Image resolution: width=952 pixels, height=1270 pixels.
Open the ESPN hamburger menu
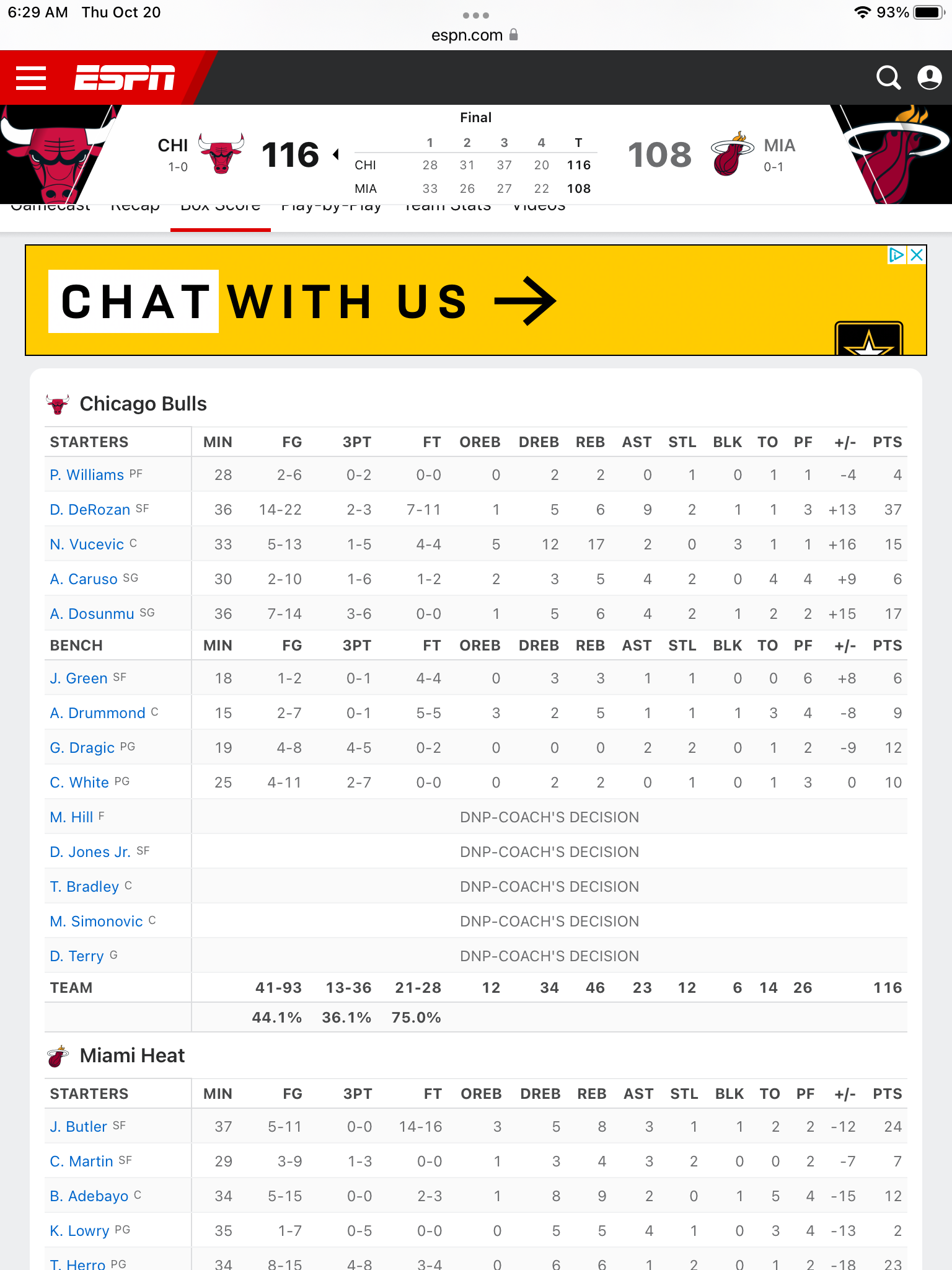tap(31, 78)
